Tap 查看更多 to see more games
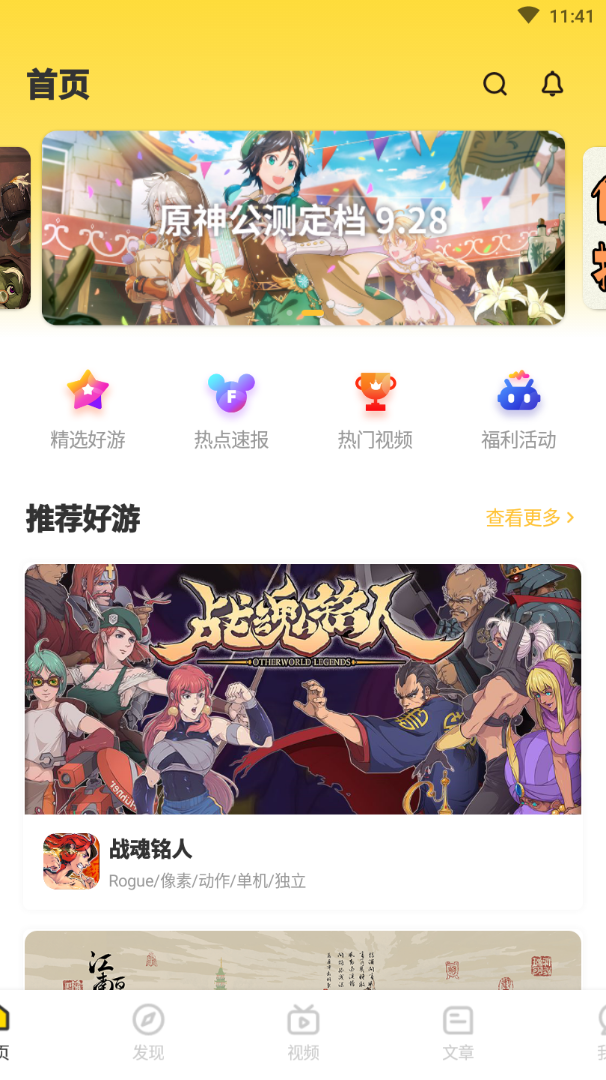 [x=530, y=518]
